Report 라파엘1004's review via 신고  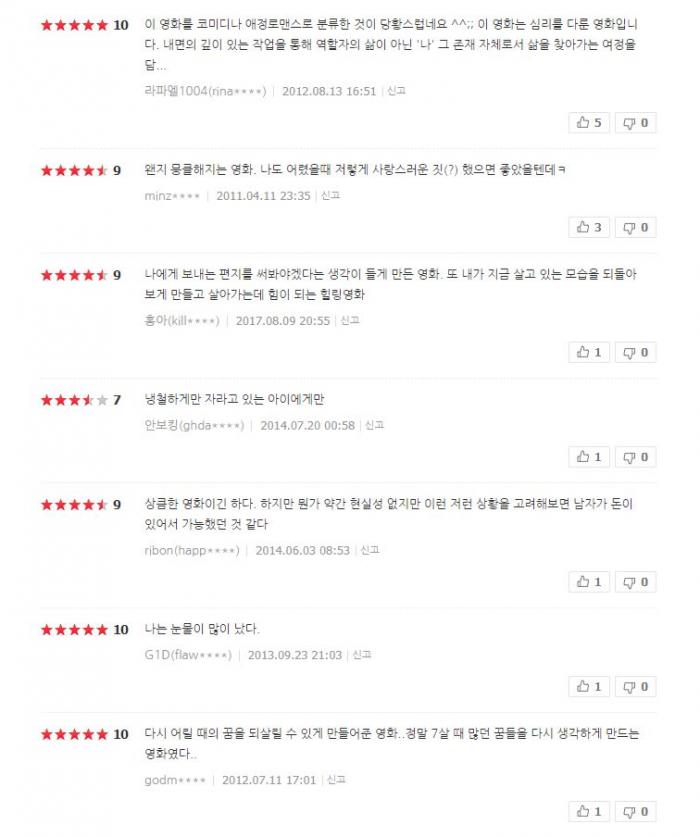397,91
